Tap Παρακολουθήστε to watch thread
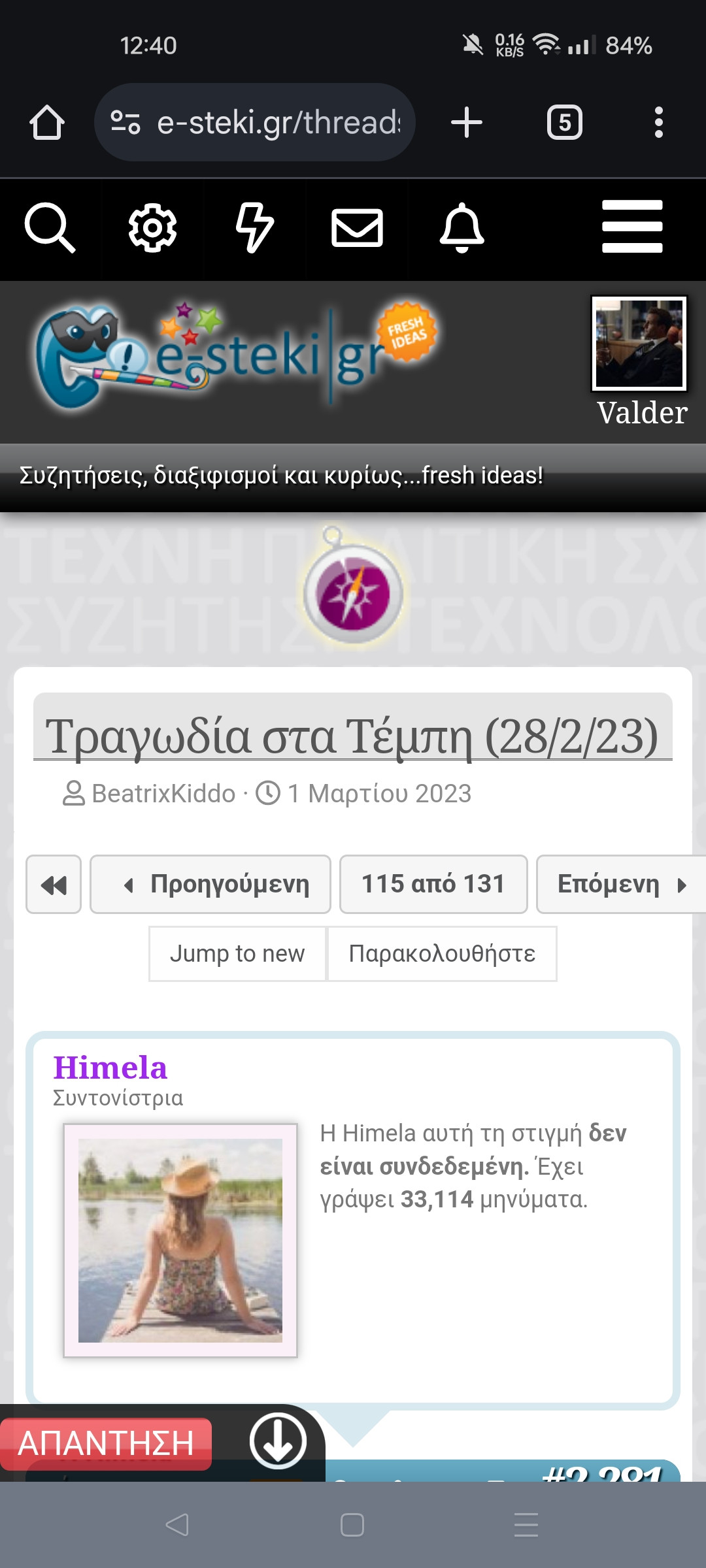 click(442, 954)
